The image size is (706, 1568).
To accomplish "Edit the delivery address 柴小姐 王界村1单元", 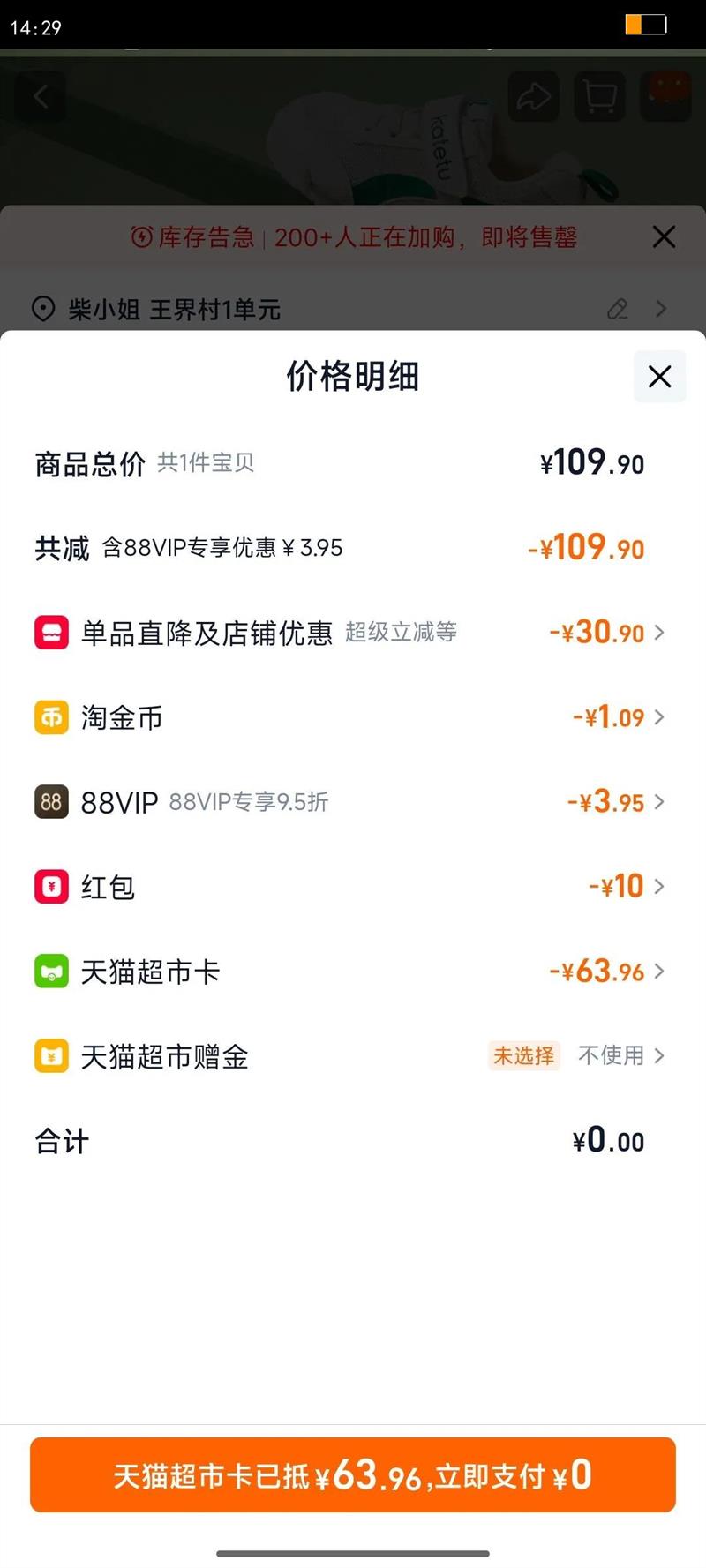I will tap(618, 309).
